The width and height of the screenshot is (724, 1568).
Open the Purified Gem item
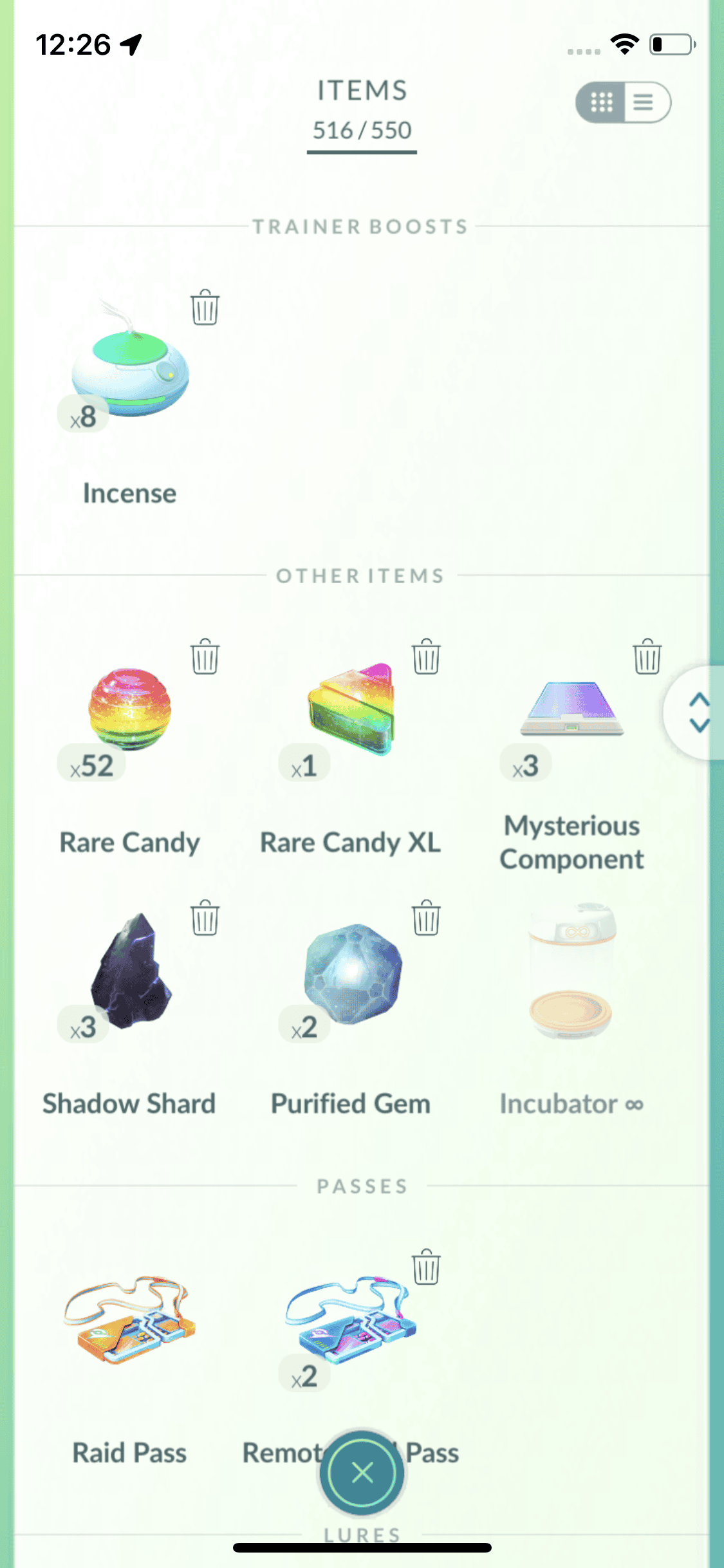351,973
